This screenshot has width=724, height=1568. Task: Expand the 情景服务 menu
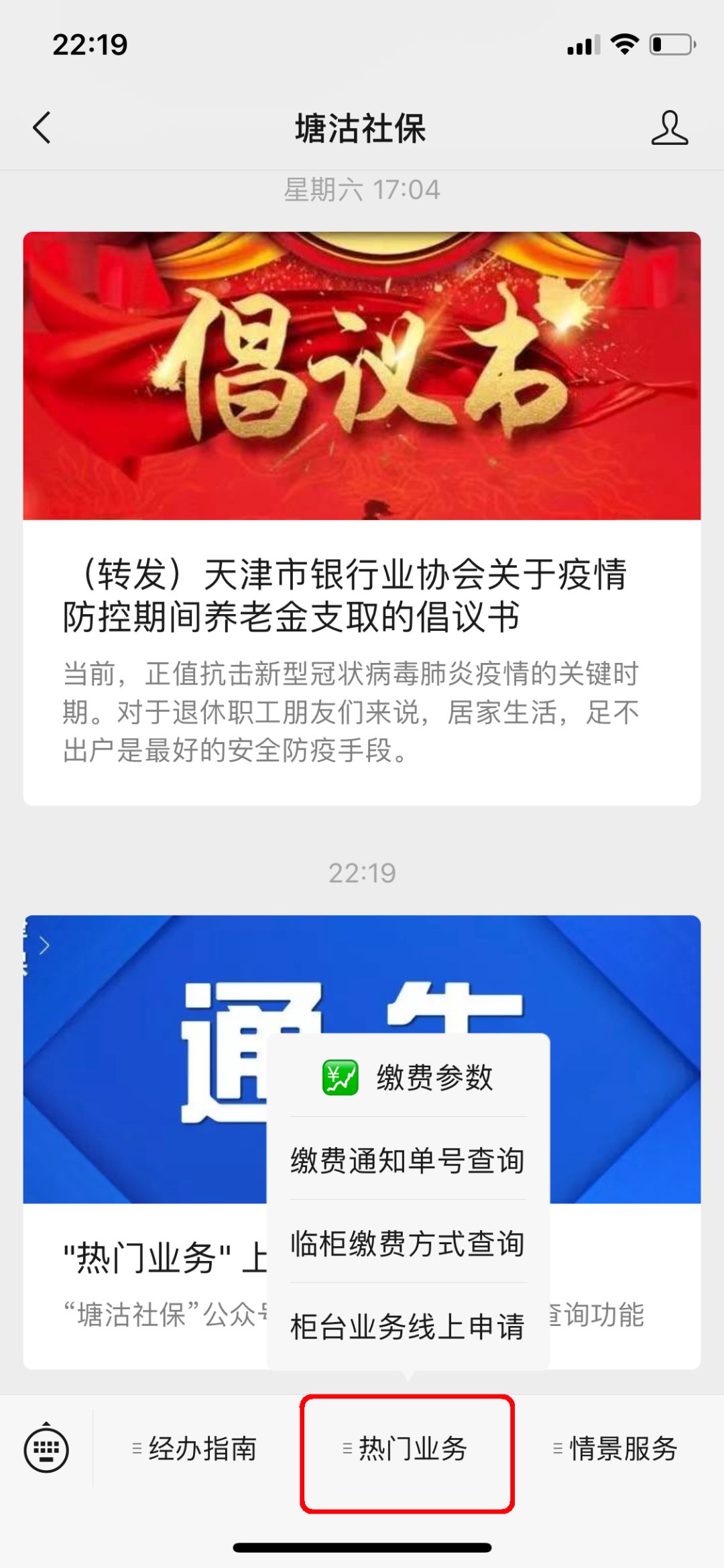(x=615, y=1449)
